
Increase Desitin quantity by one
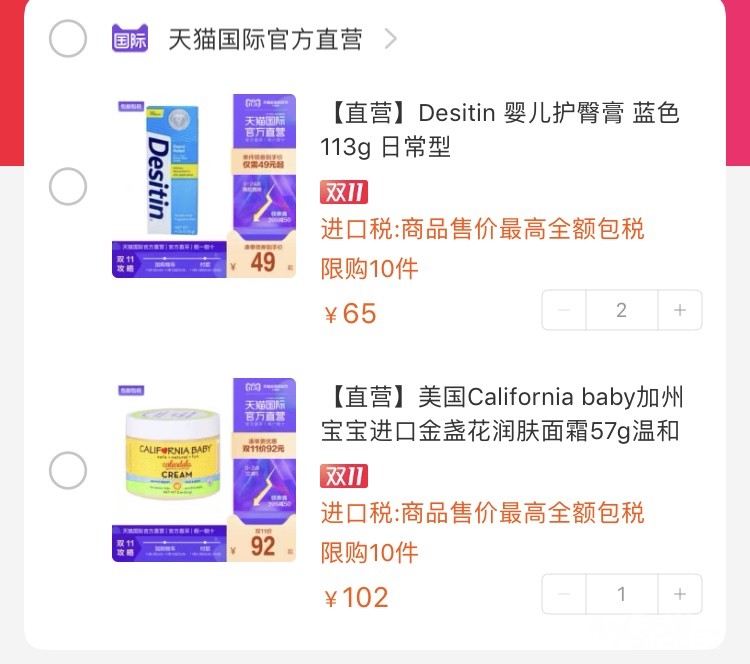[x=680, y=310]
